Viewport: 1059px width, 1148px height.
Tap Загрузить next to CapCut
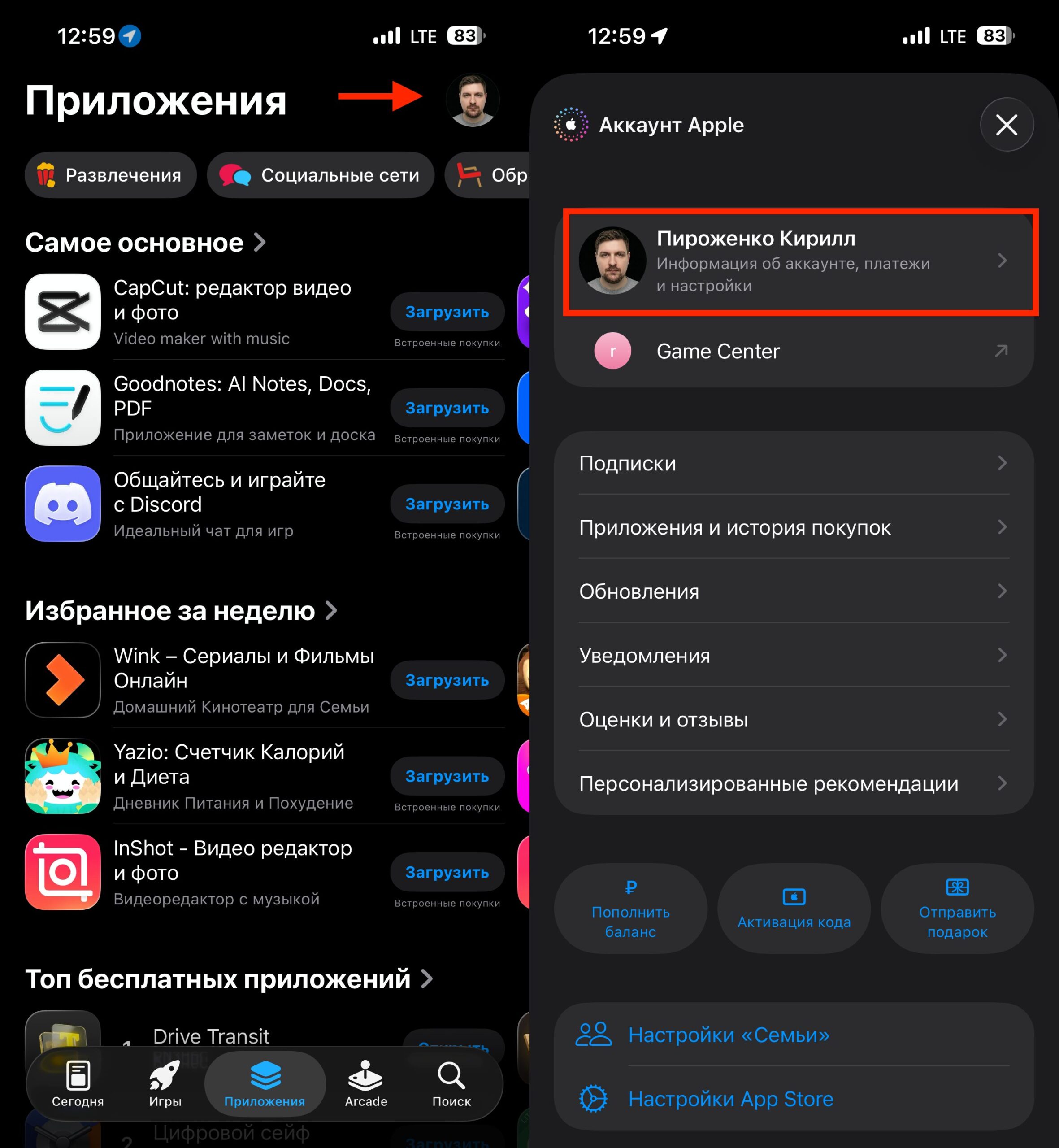447,312
